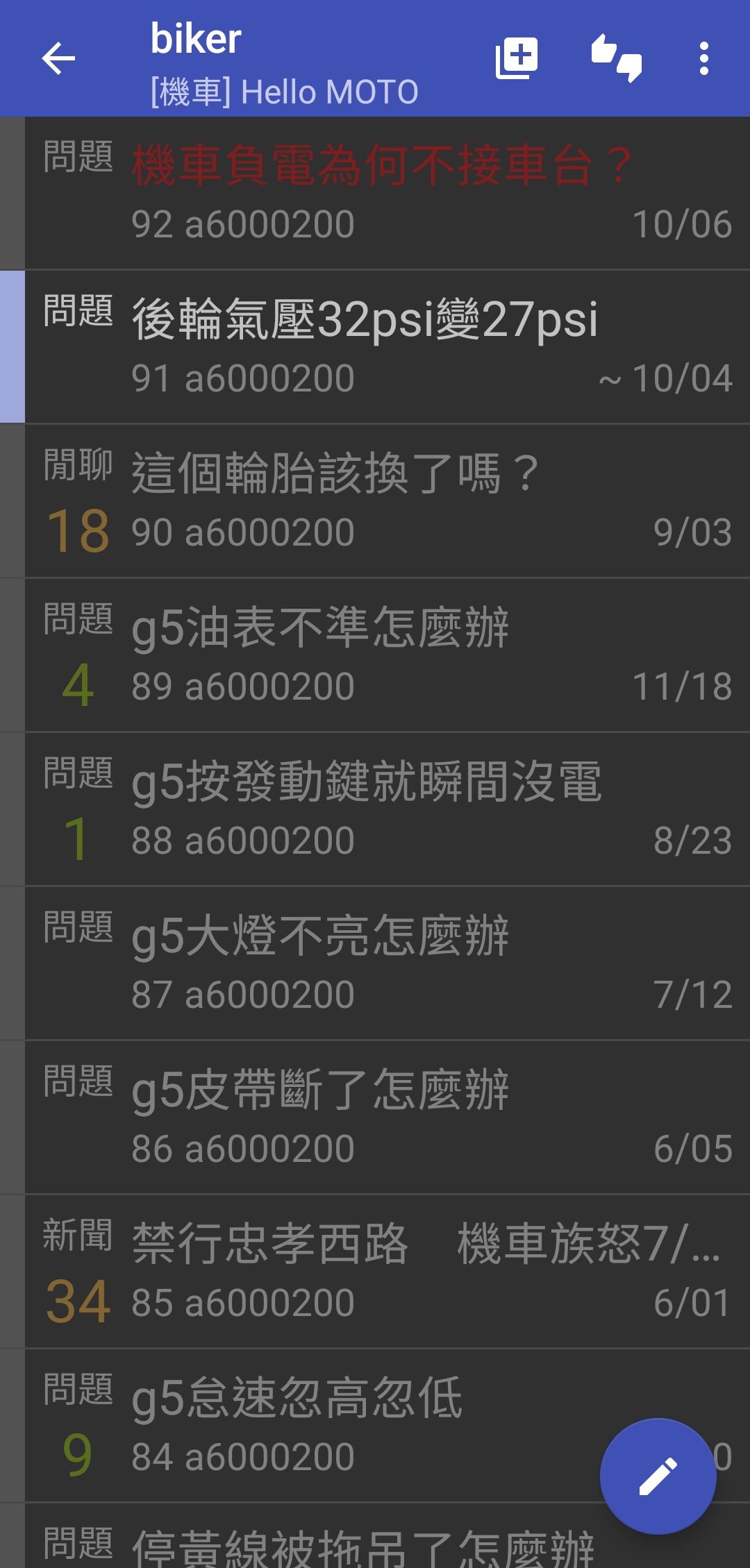Go back using the arrow icon
The height and width of the screenshot is (1568, 750).
[58, 58]
